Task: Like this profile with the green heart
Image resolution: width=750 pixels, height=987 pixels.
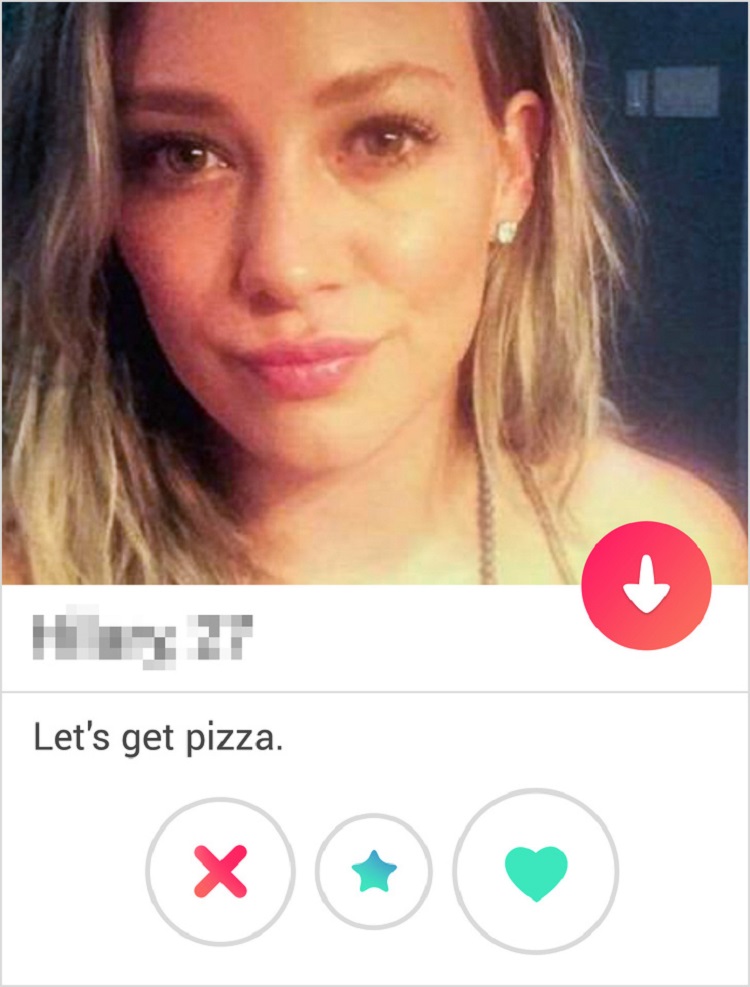Action: click(x=536, y=872)
